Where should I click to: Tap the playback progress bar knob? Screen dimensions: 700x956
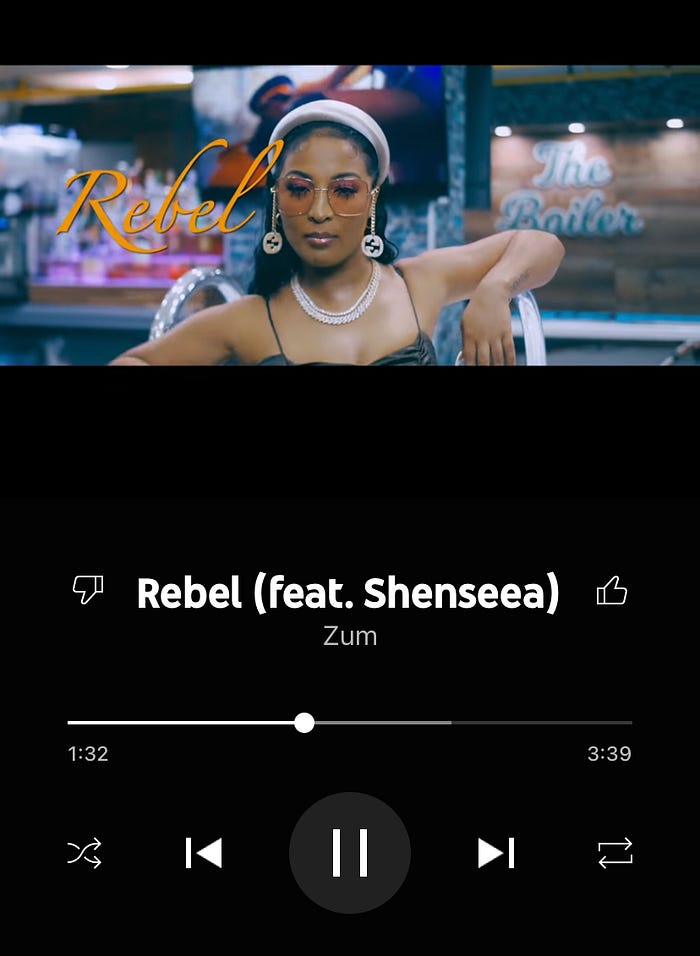click(x=304, y=722)
